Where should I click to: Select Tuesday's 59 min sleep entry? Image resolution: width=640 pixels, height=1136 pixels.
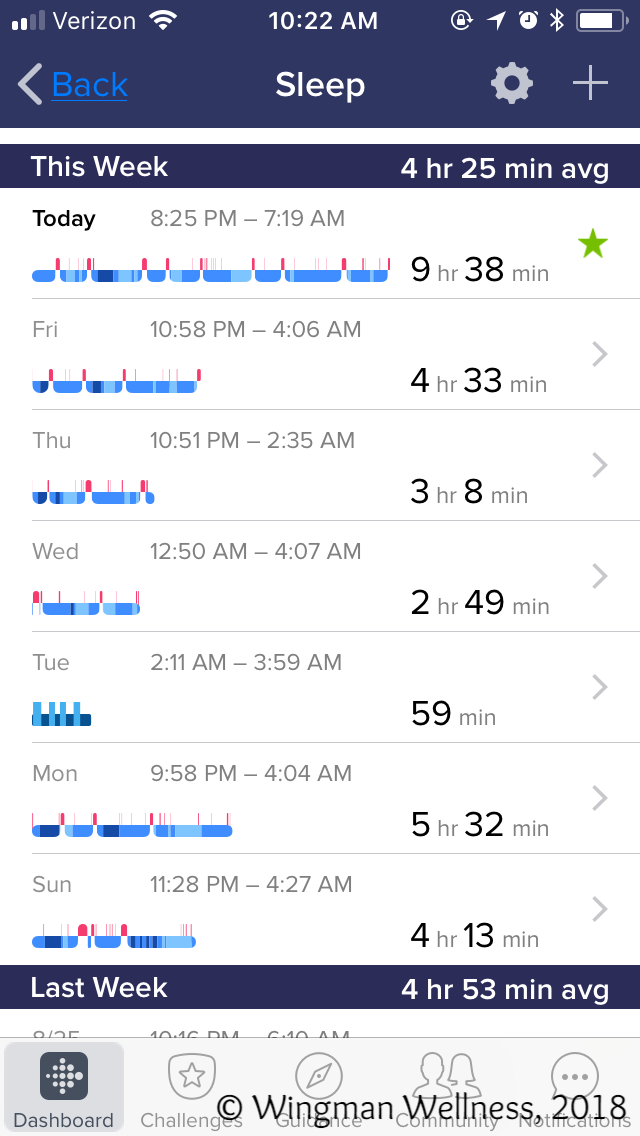(320, 687)
